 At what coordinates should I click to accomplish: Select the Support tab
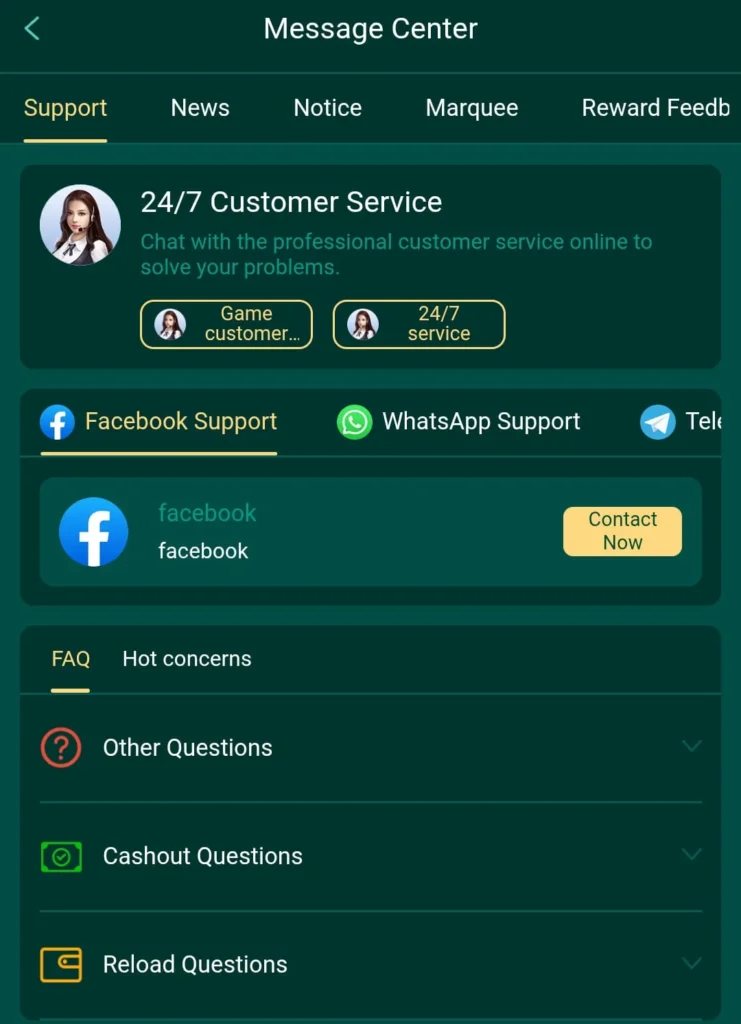(65, 108)
